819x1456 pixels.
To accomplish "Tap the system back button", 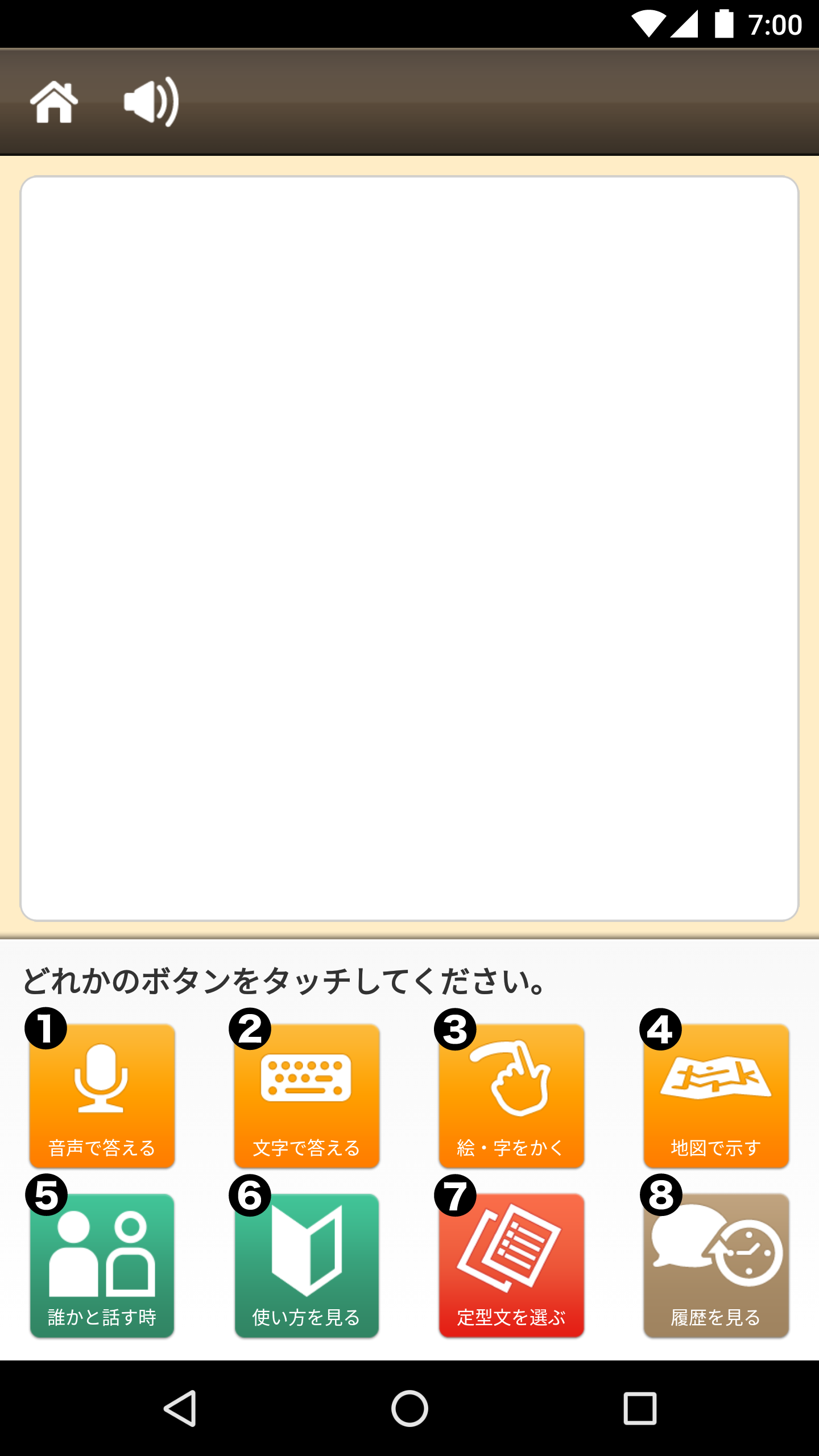I will [x=180, y=1408].
